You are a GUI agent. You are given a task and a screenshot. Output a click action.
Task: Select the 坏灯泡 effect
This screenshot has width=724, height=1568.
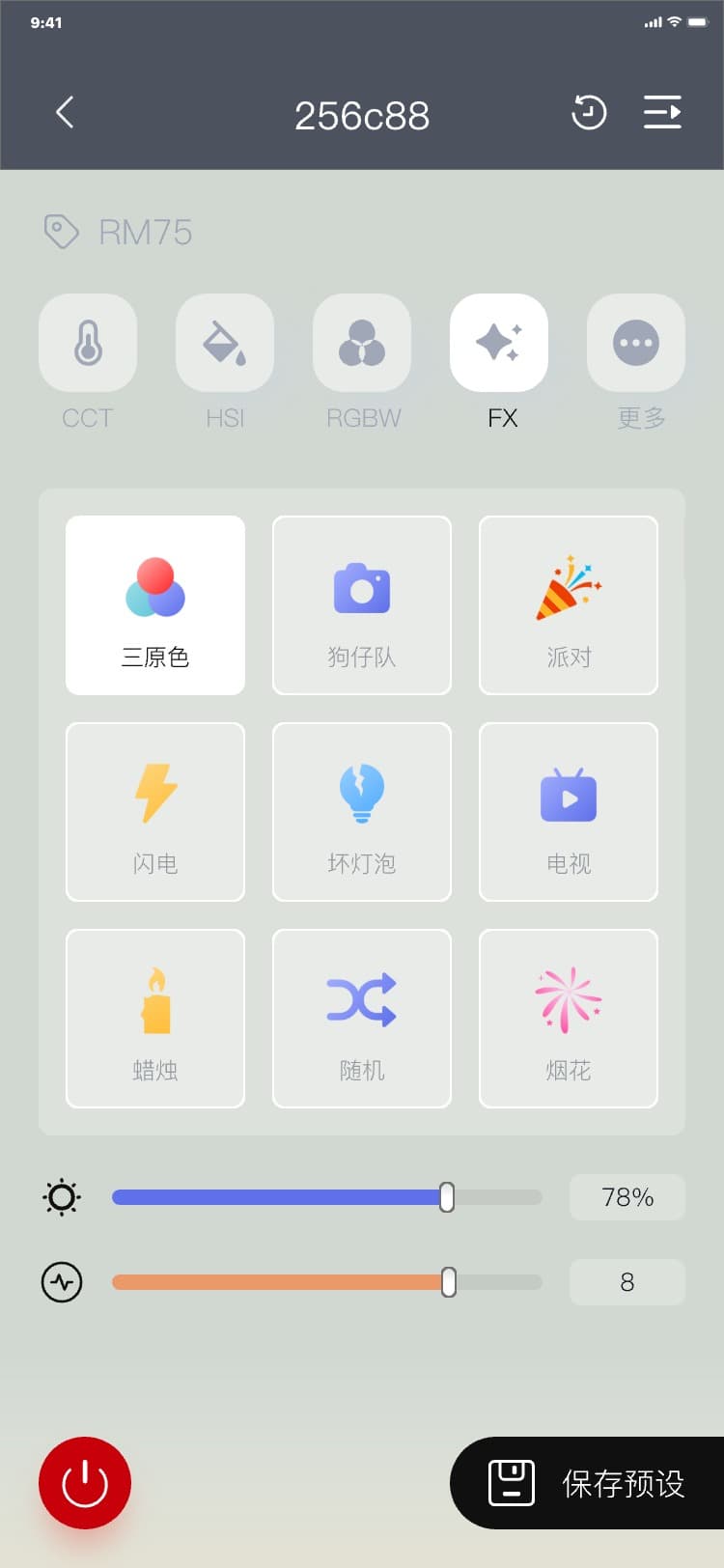[362, 812]
